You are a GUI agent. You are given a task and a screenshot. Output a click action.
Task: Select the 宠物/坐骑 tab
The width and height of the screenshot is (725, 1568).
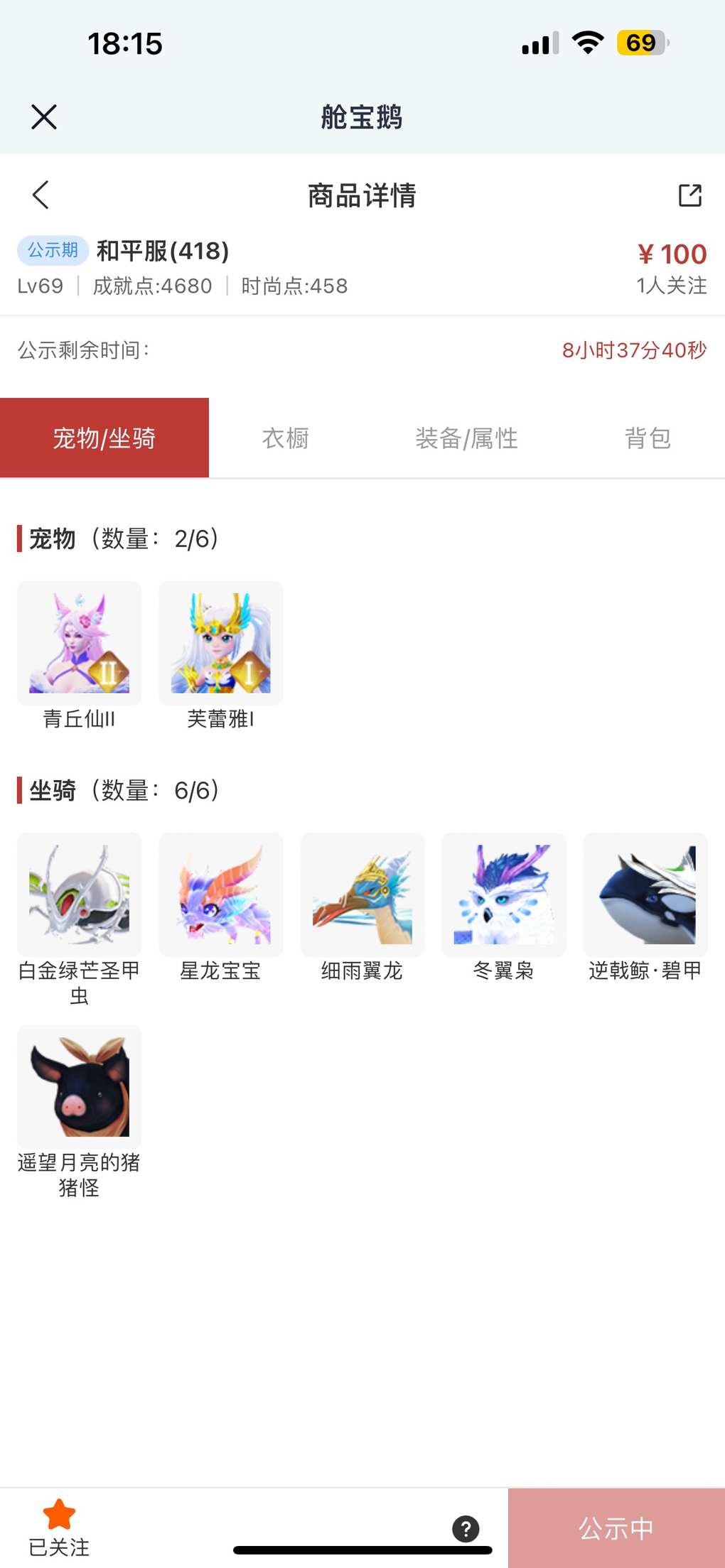point(104,438)
